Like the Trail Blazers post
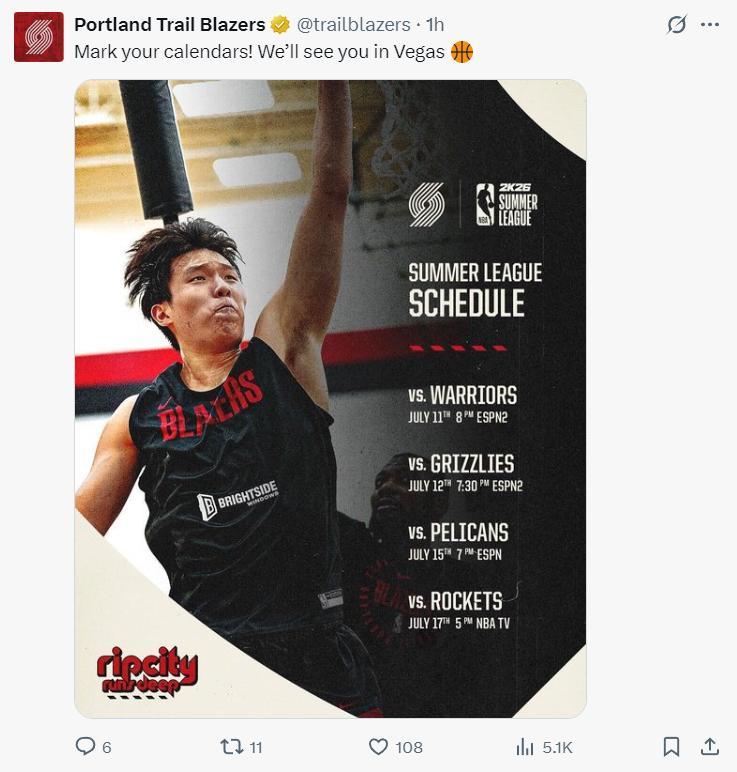This screenshot has width=737, height=772. coord(379,747)
